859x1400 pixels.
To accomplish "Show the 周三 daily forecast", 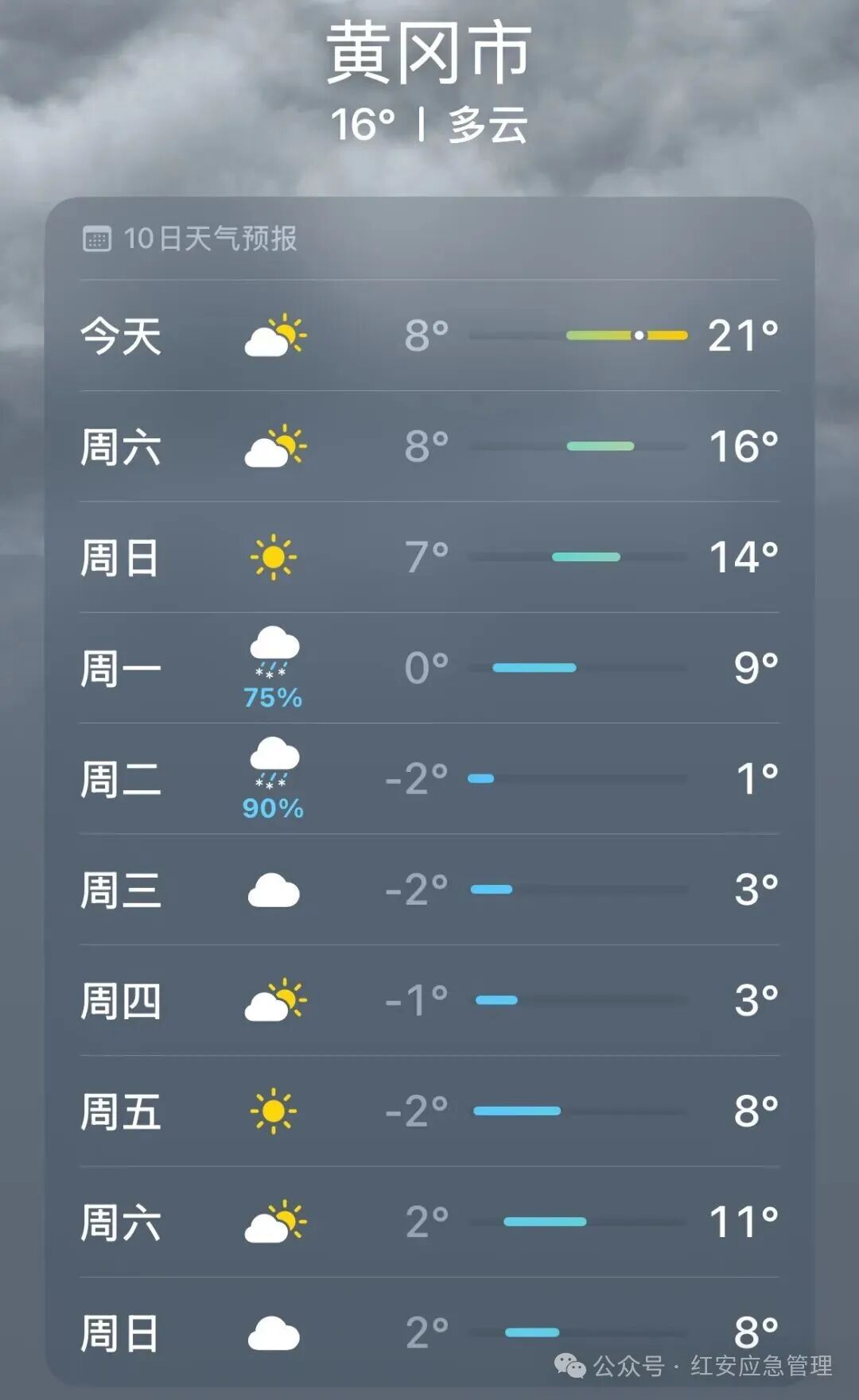I will pos(429,890).
